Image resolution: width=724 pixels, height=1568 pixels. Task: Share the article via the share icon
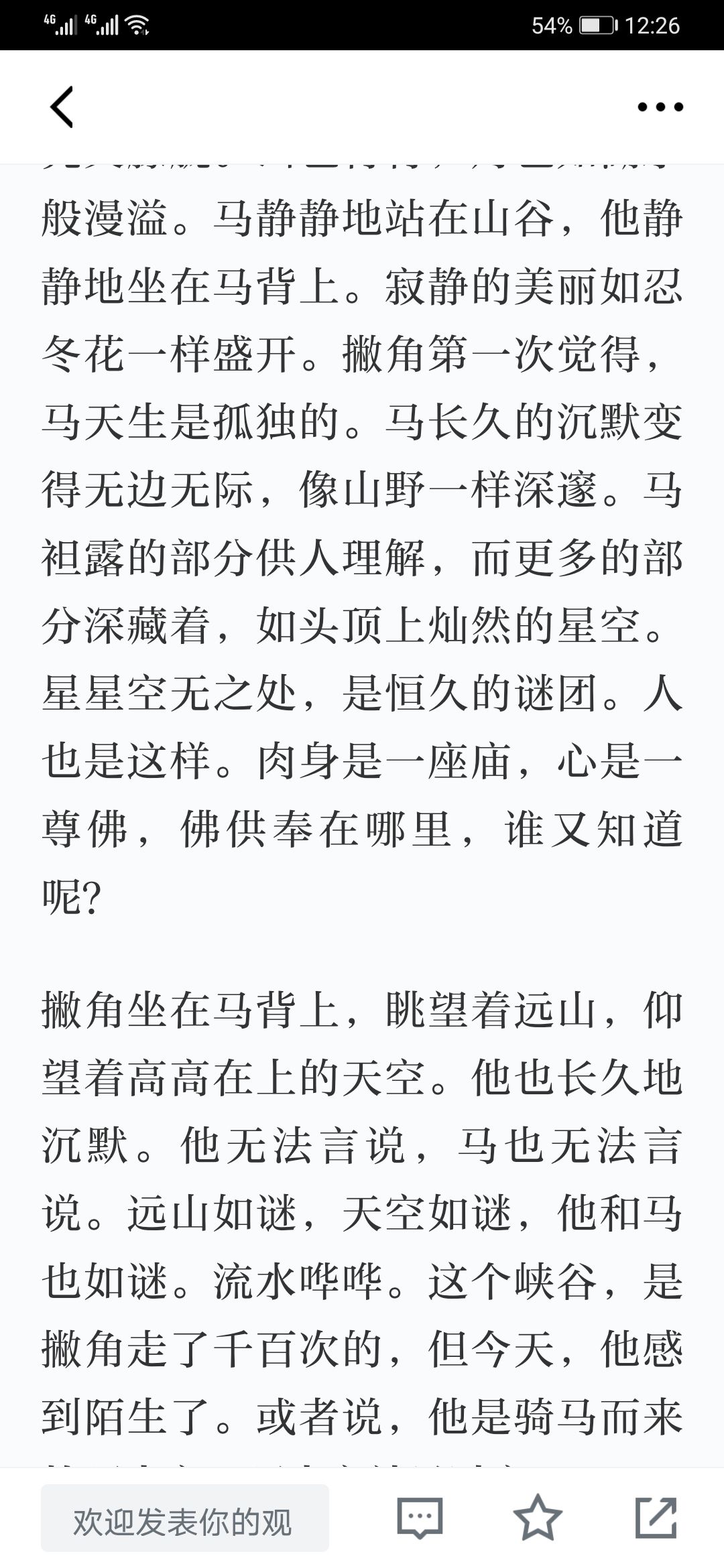coord(656,1518)
